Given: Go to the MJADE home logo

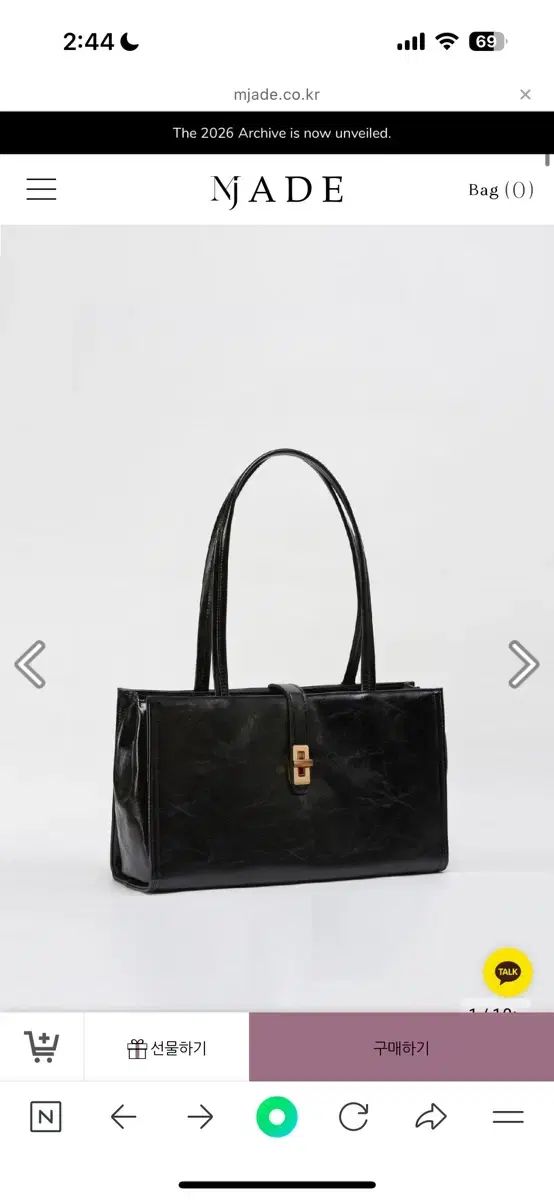Looking at the screenshot, I should pos(277,190).
